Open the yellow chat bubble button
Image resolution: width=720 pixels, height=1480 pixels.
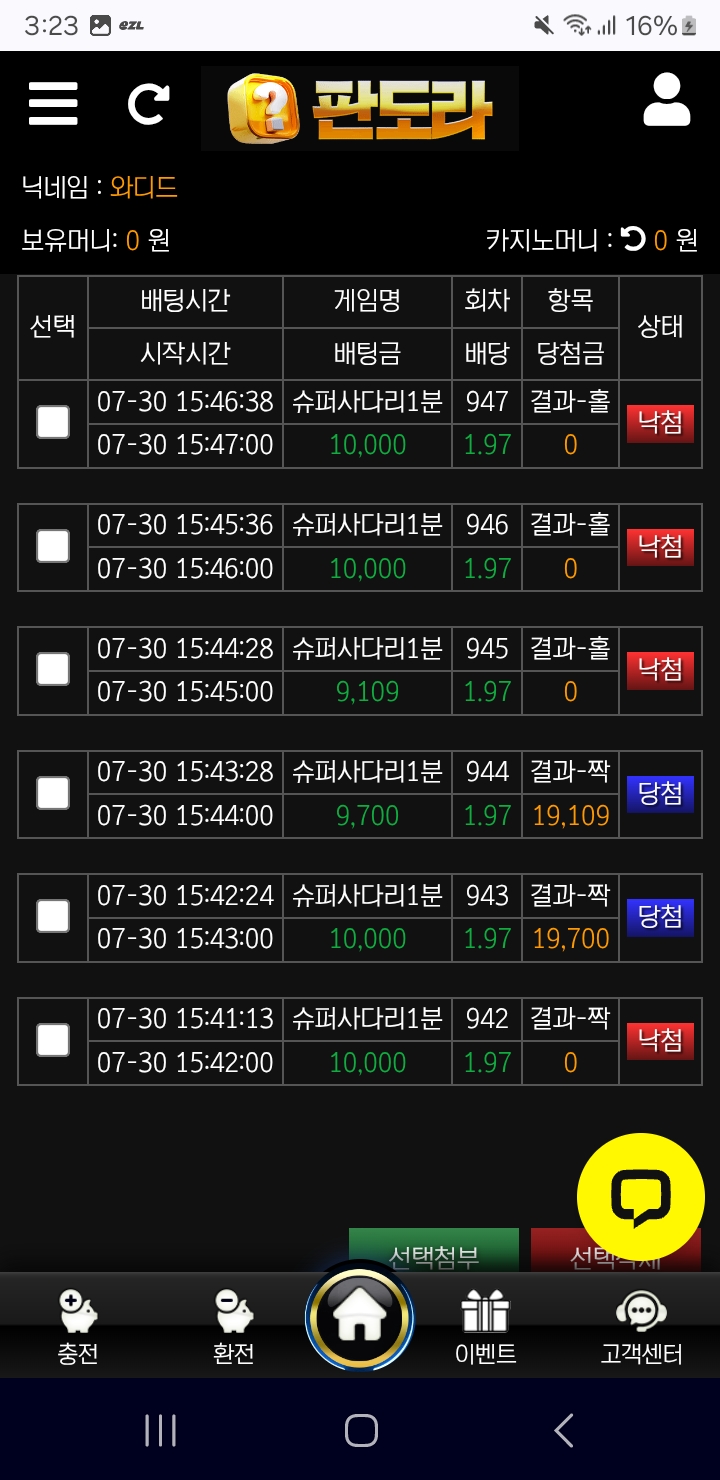click(641, 1197)
